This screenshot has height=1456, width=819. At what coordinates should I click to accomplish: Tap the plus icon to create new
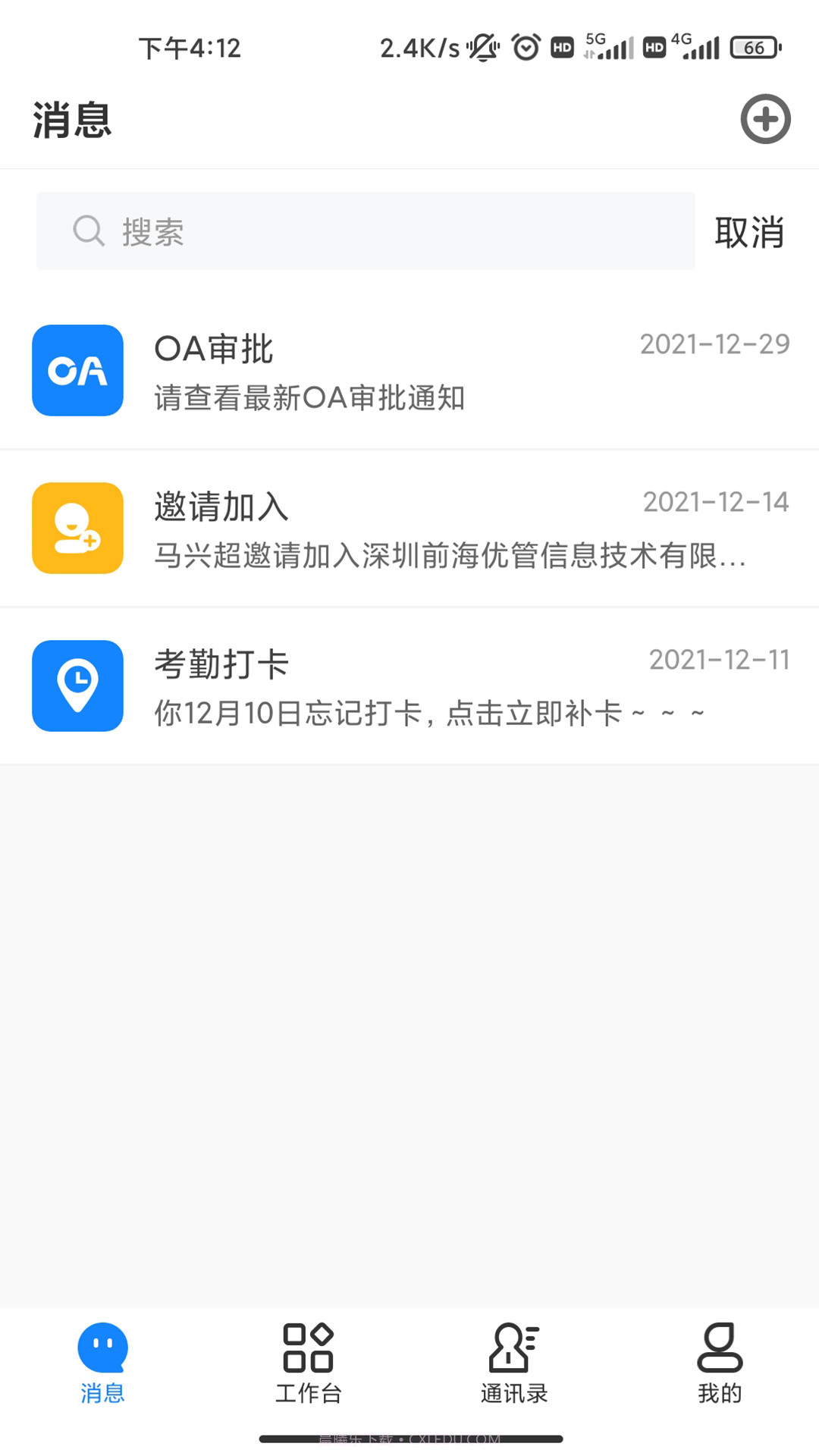(x=765, y=119)
